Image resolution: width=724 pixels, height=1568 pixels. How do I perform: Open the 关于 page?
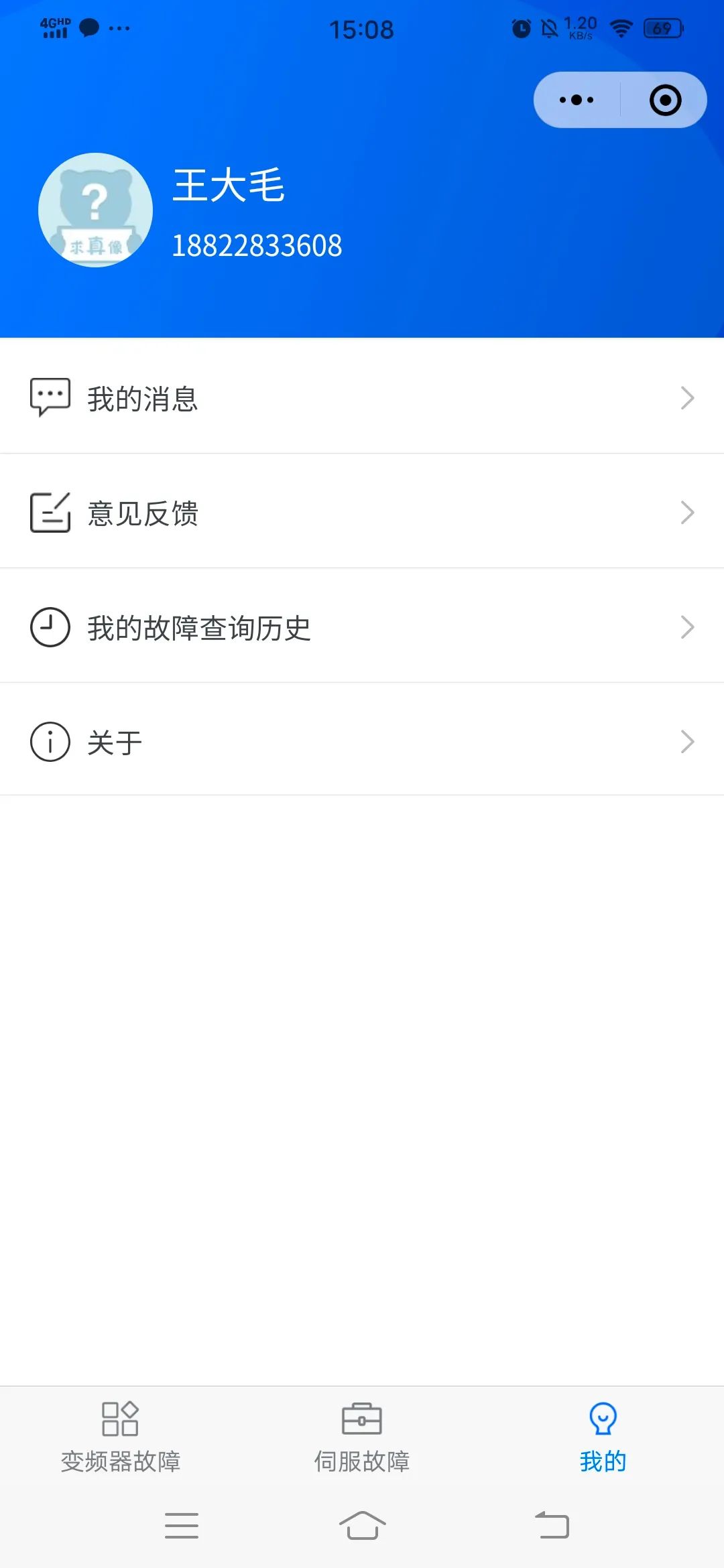tap(362, 741)
